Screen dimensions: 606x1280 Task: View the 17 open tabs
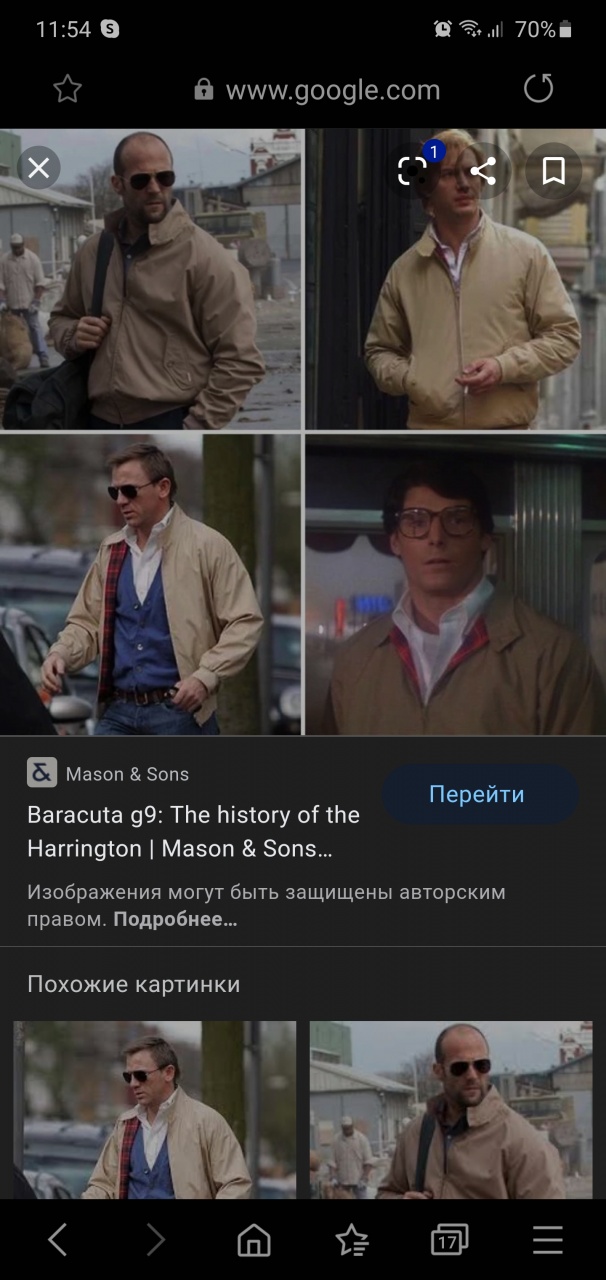449,1241
